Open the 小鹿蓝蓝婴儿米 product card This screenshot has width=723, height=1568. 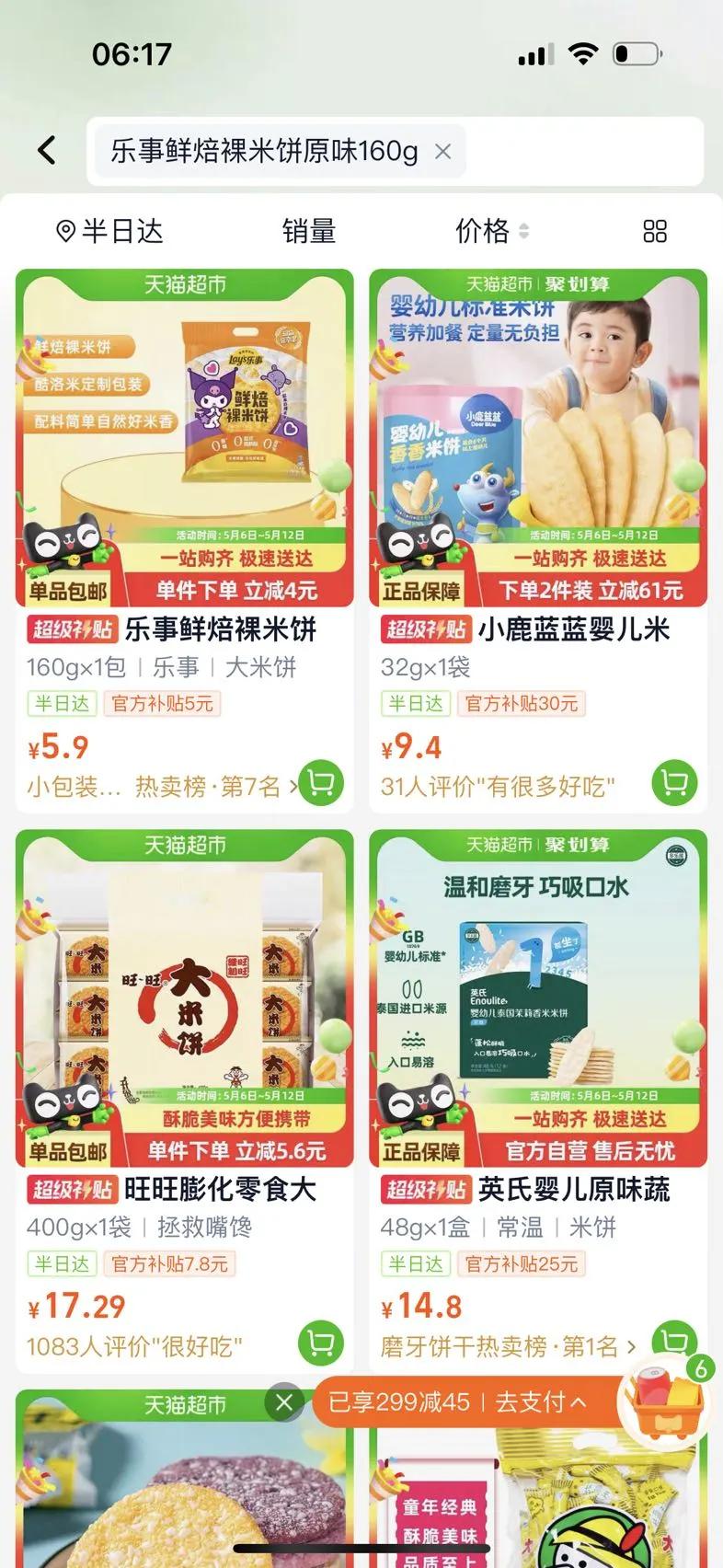(x=538, y=540)
